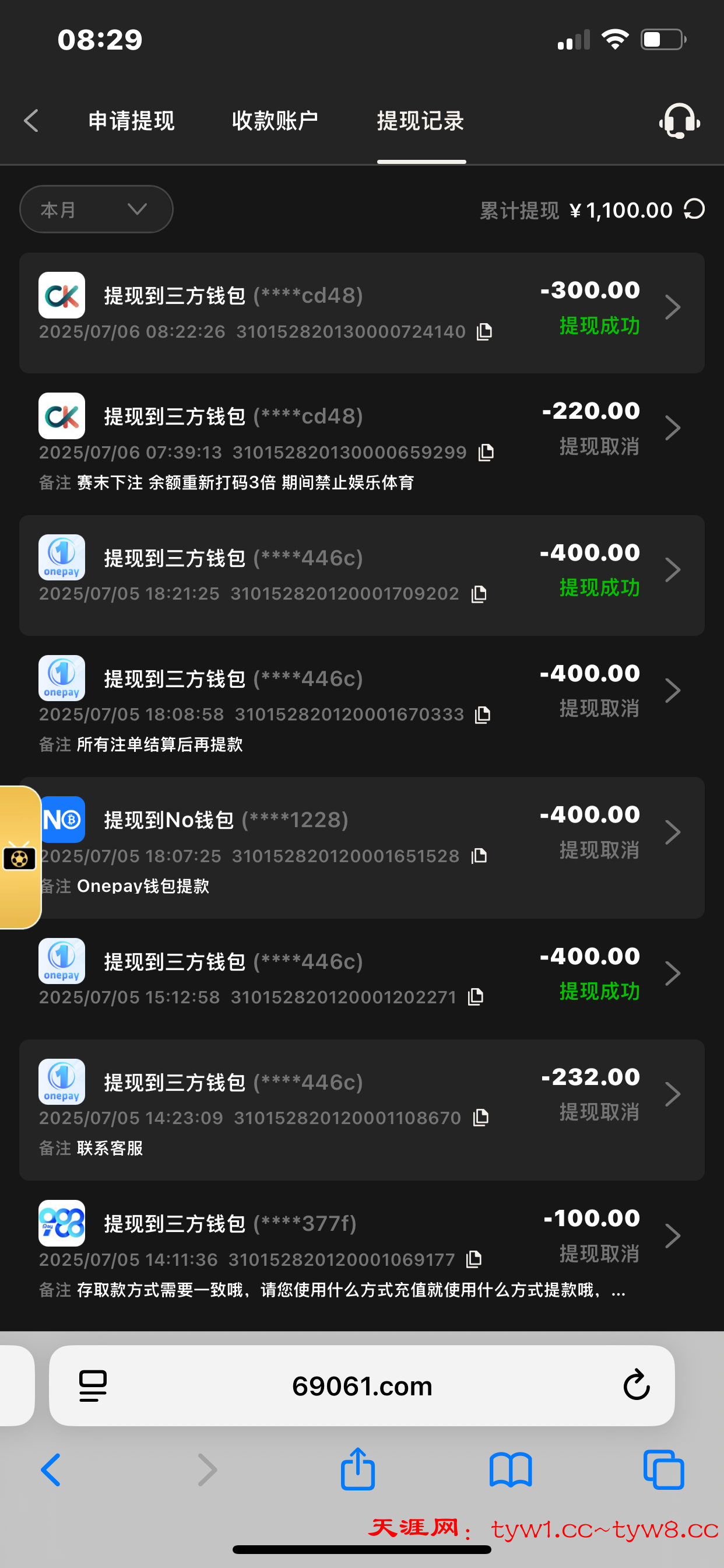Copy order number ending in 724140
Image resolution: width=724 pixels, height=1568 pixels.
(484, 332)
